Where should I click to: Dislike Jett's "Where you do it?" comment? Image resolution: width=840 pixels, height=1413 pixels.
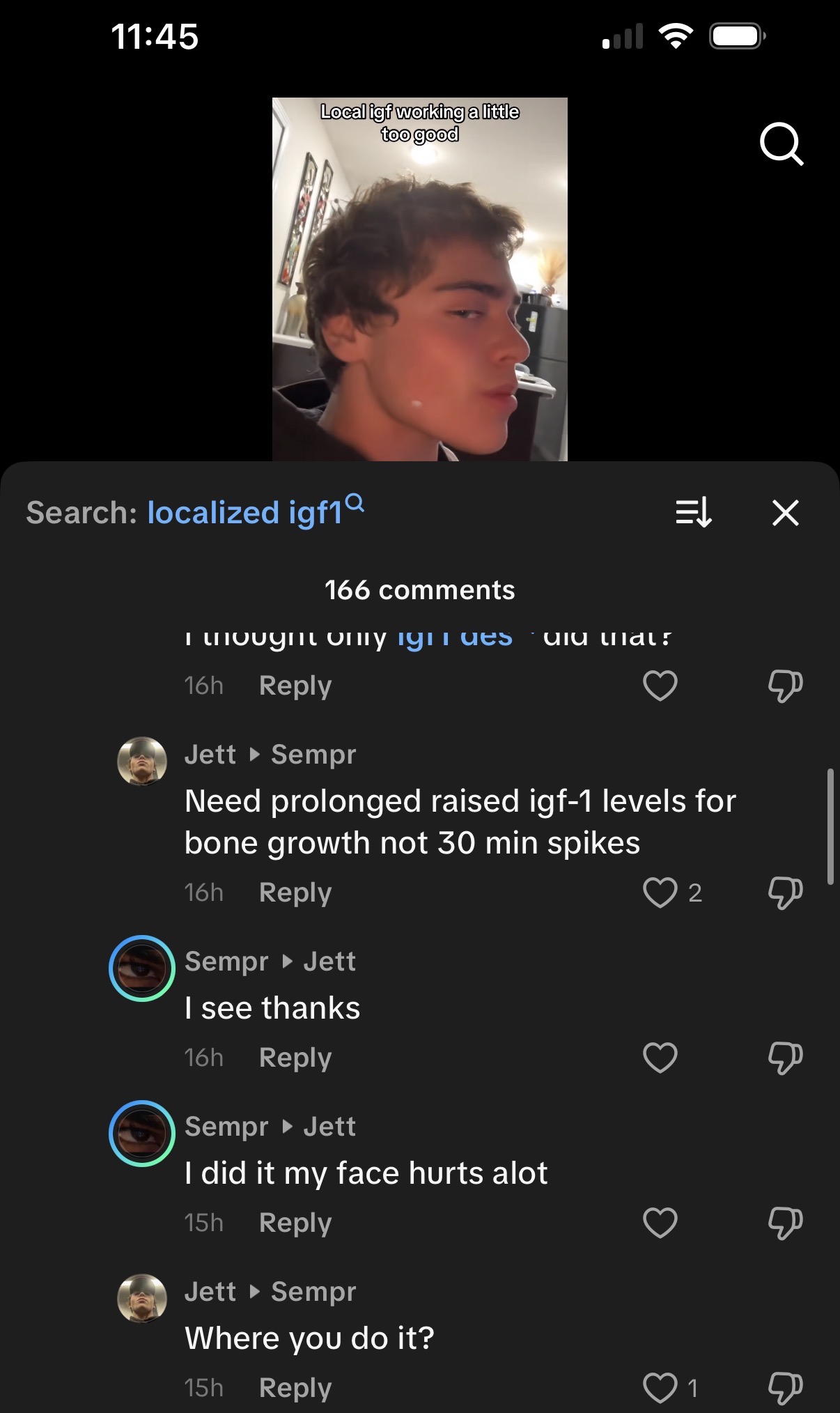785,1388
